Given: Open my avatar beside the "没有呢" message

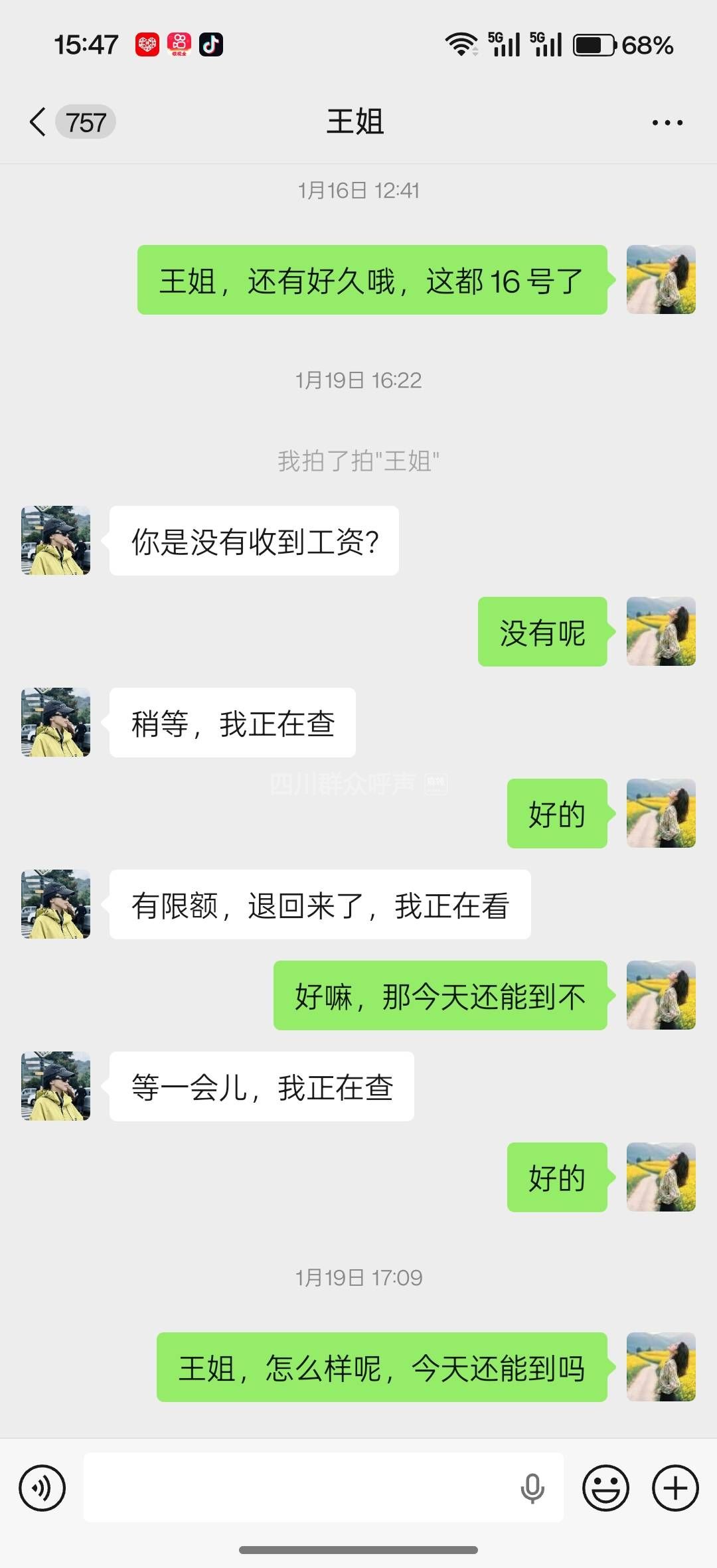Looking at the screenshot, I should point(661,631).
